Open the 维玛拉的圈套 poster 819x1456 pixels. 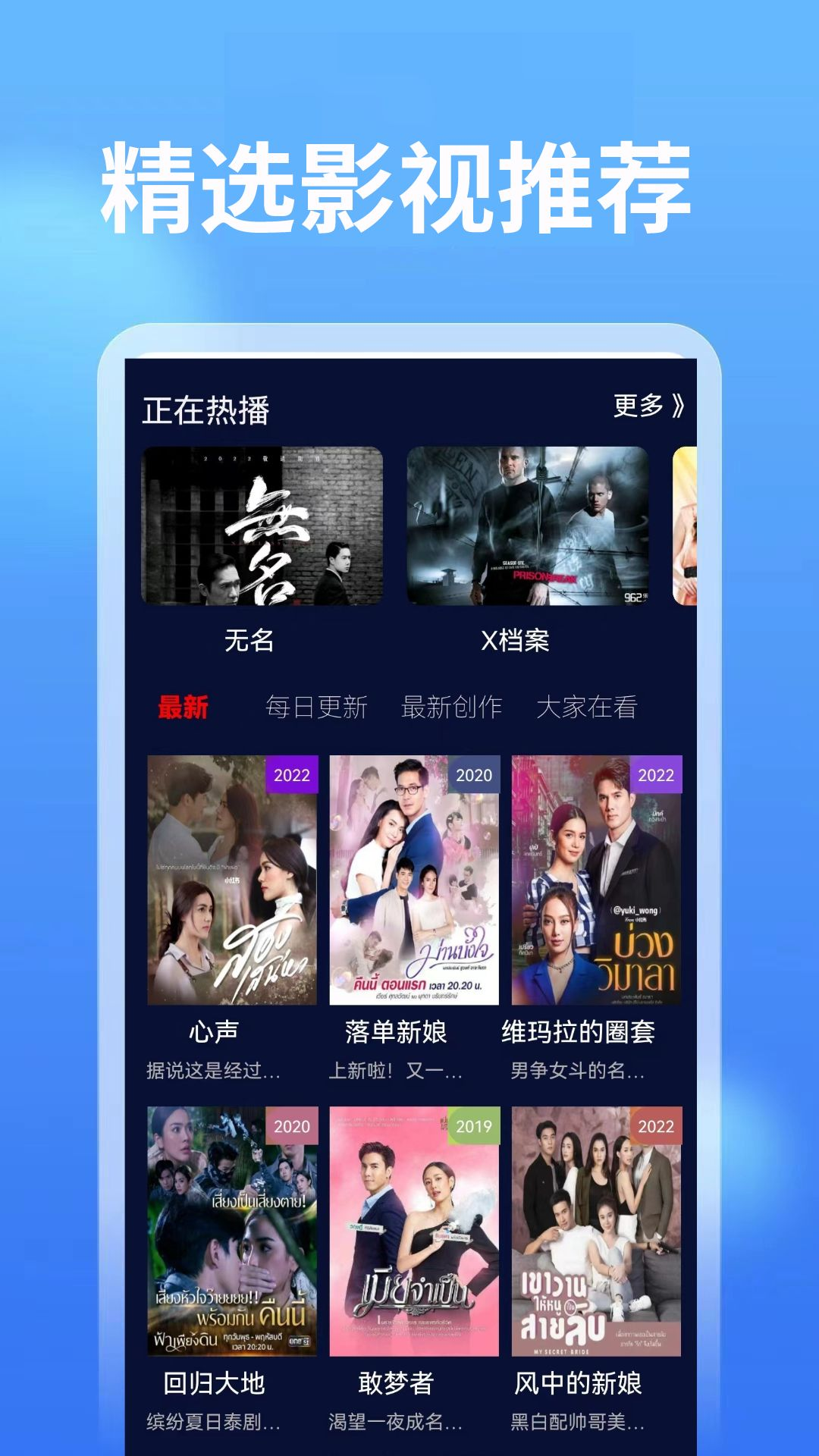[596, 880]
